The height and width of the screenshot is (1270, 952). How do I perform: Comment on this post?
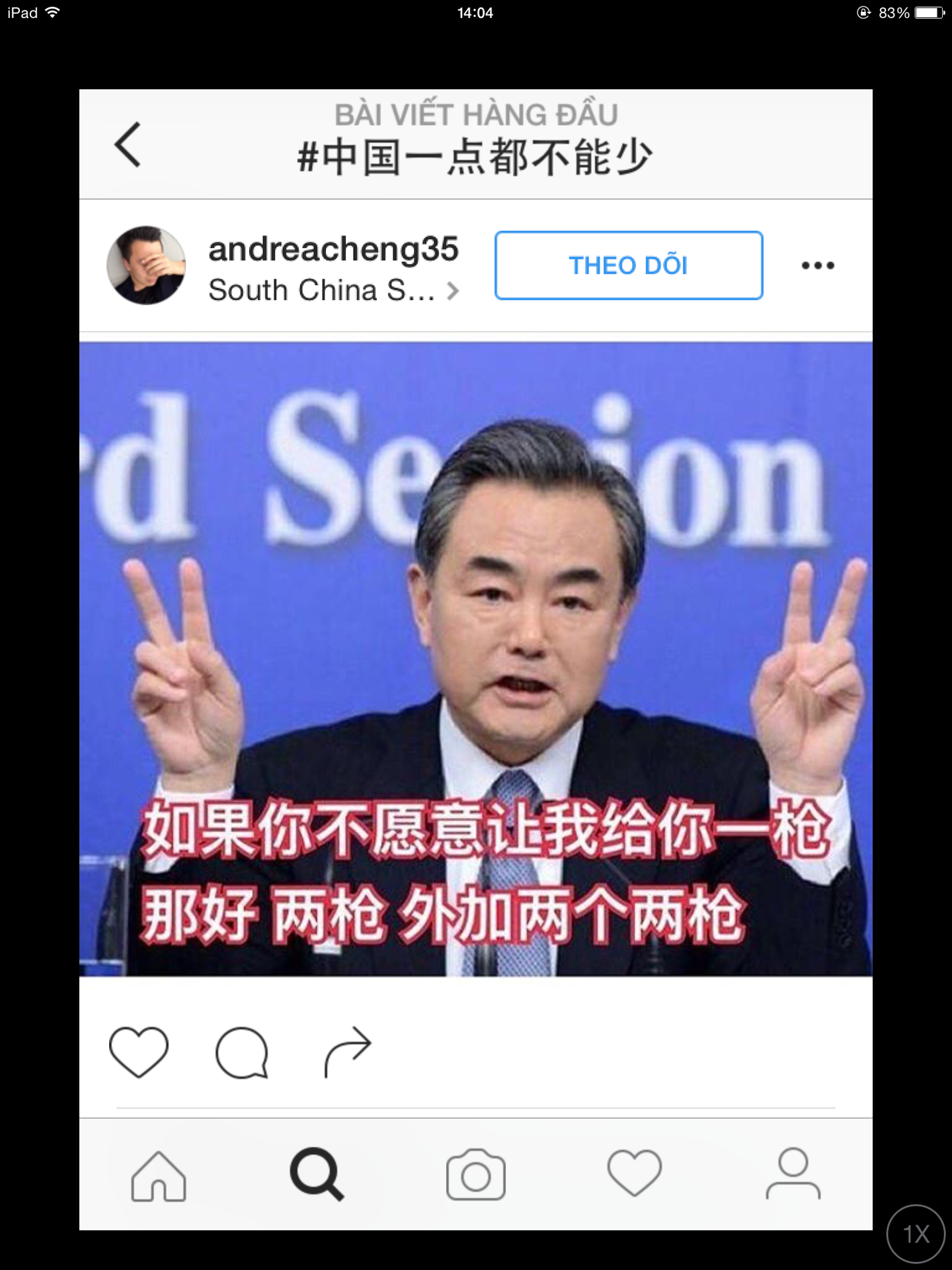click(x=242, y=1052)
